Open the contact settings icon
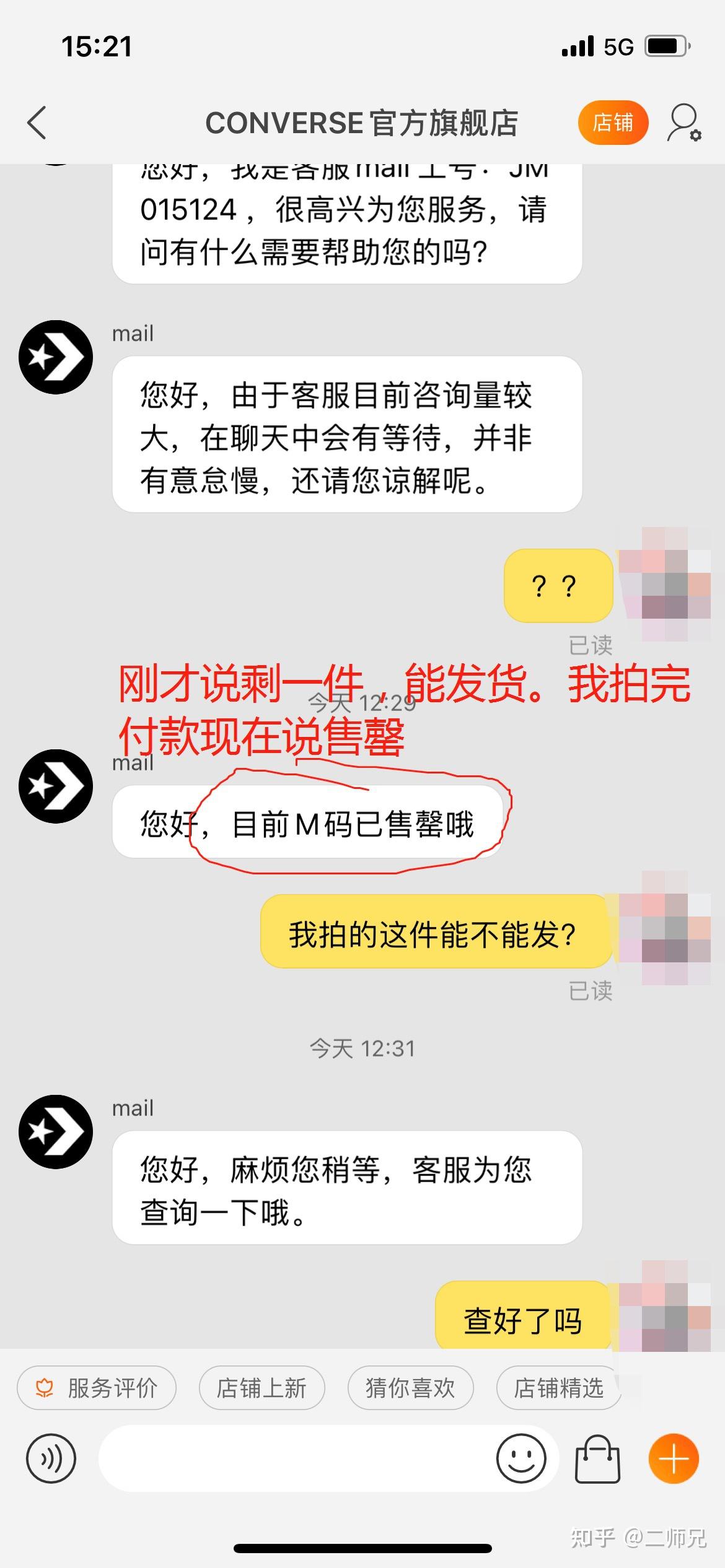Viewport: 725px width, 1568px height. (x=683, y=123)
